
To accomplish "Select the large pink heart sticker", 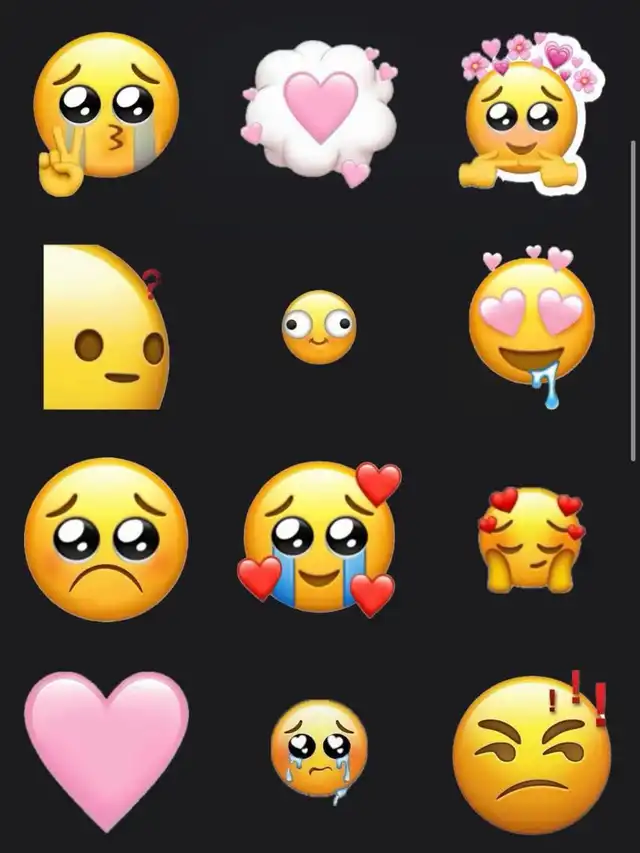I will pyautogui.click(x=107, y=752).
